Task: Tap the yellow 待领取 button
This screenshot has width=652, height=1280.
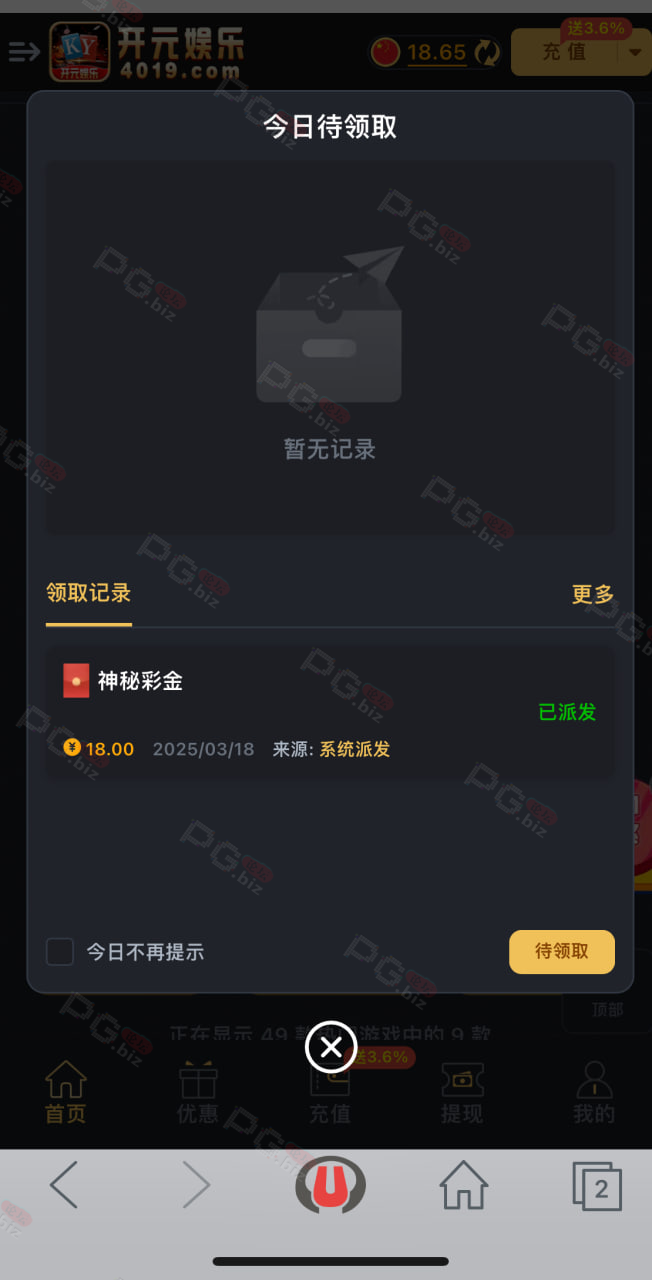Action: (x=562, y=952)
